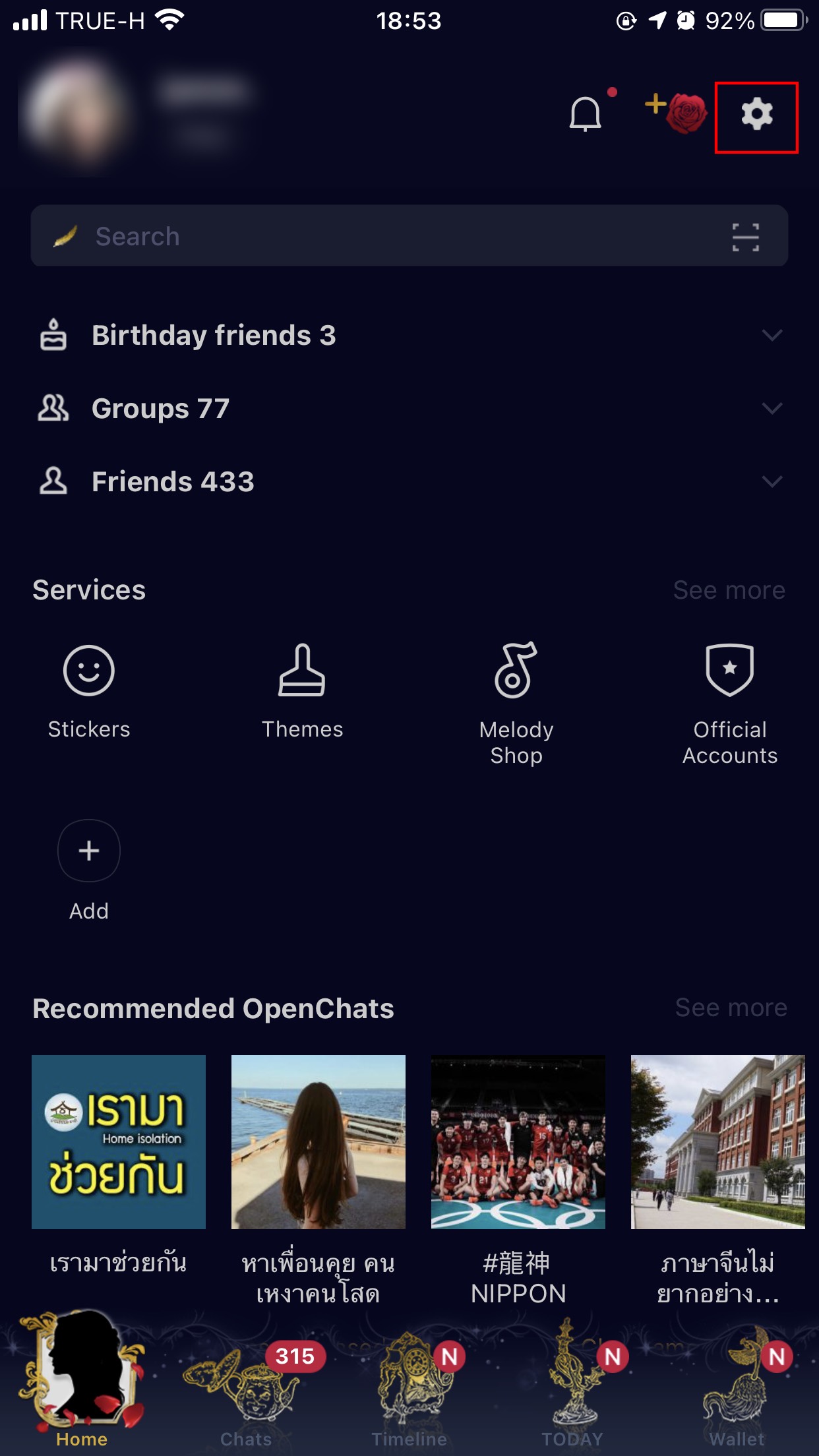This screenshot has height=1456, width=819.
Task: See more Recommended OpenChats
Action: (x=731, y=1008)
